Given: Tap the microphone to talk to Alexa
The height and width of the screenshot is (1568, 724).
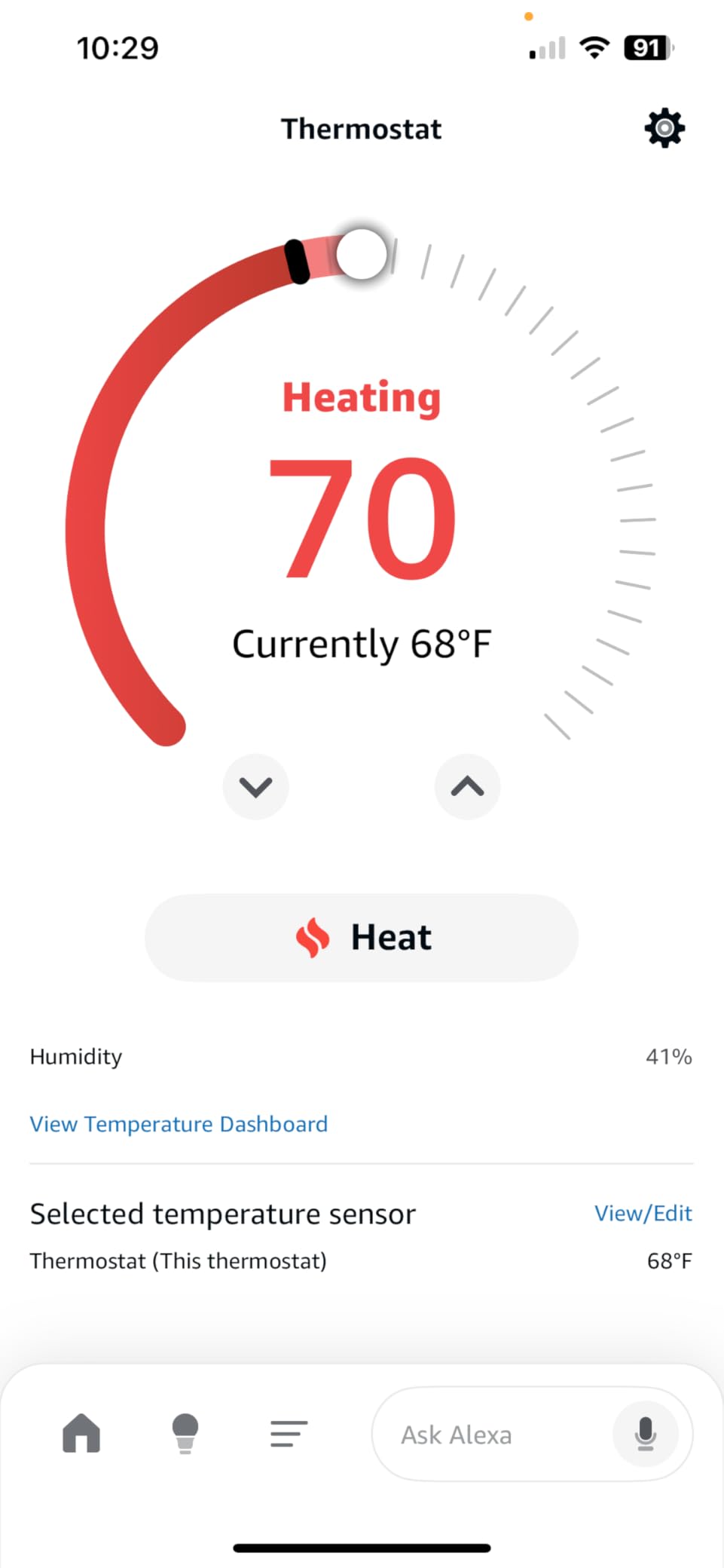Looking at the screenshot, I should (646, 1435).
